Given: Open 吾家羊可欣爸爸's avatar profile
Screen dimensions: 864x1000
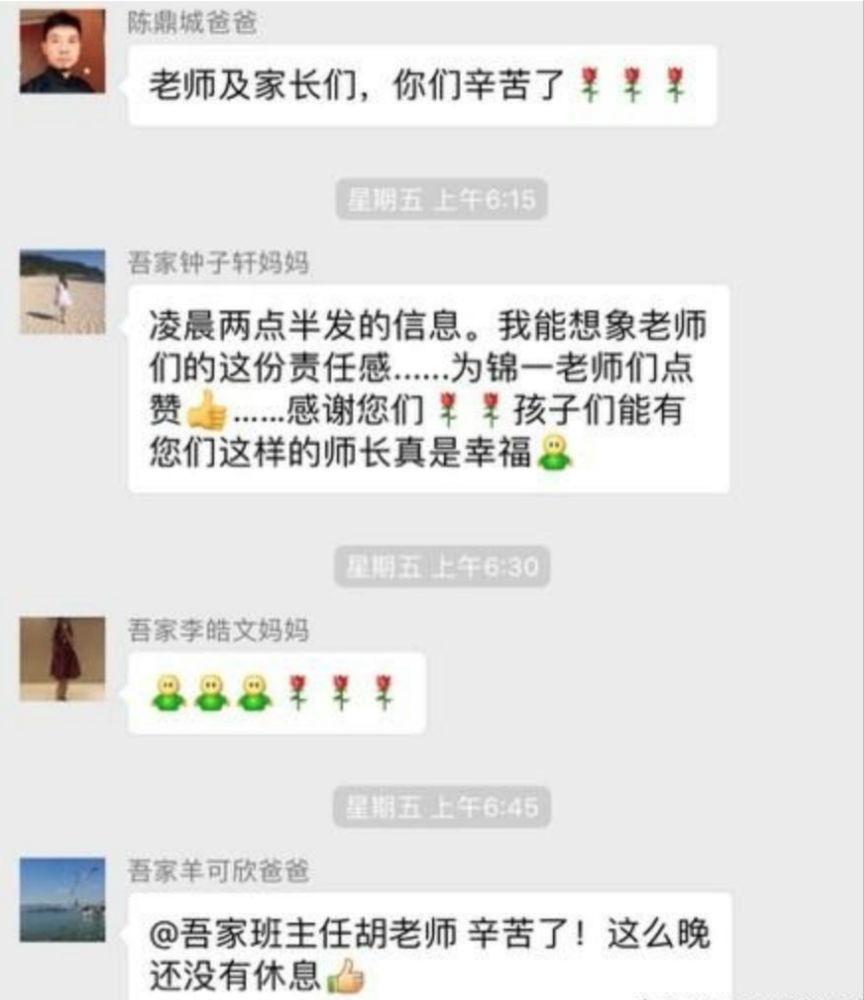Looking at the screenshot, I should [62, 898].
